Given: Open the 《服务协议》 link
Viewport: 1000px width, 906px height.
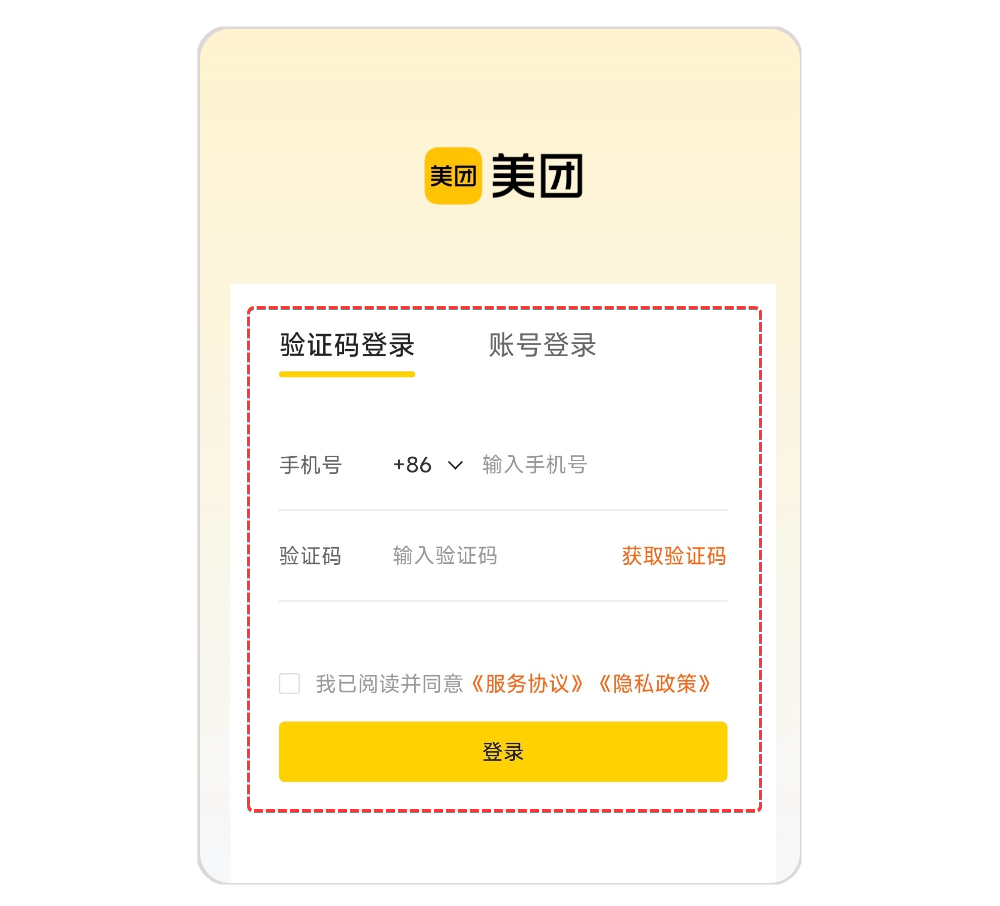Looking at the screenshot, I should click(527, 684).
